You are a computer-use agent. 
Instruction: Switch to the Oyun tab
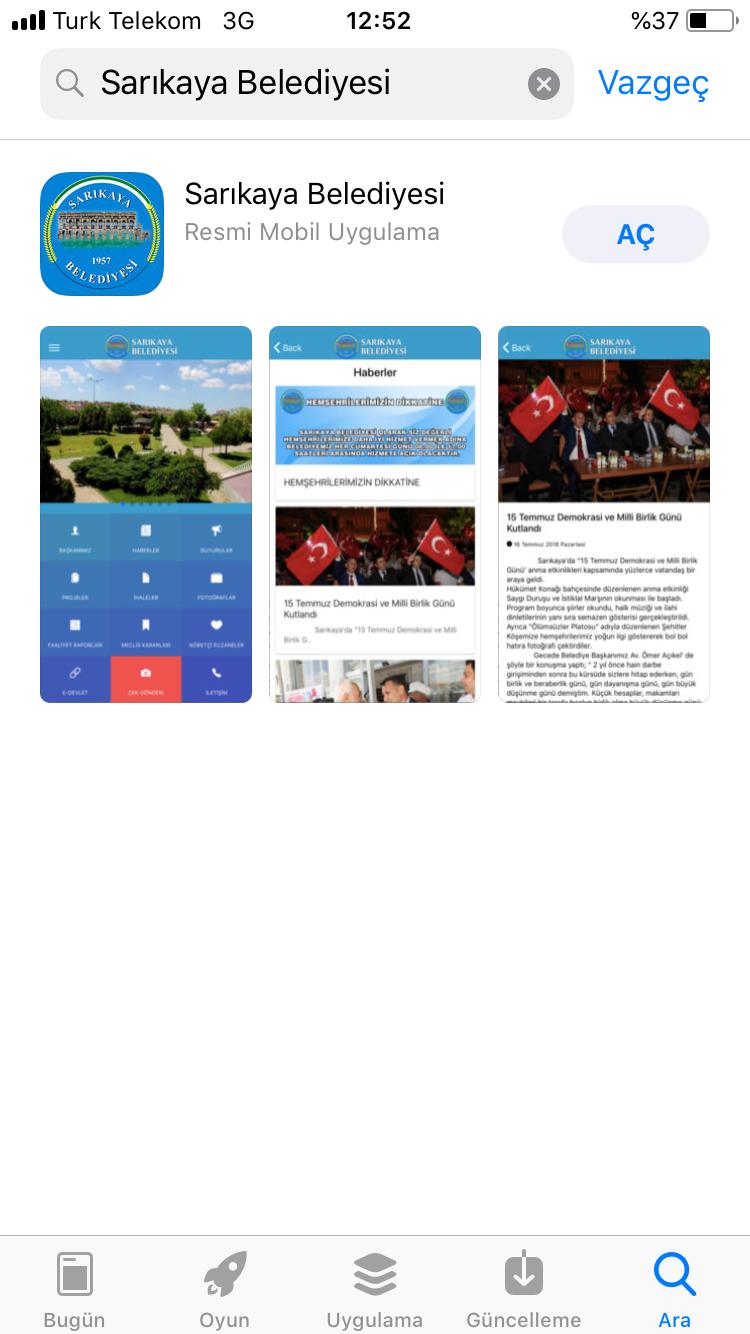(x=224, y=1290)
